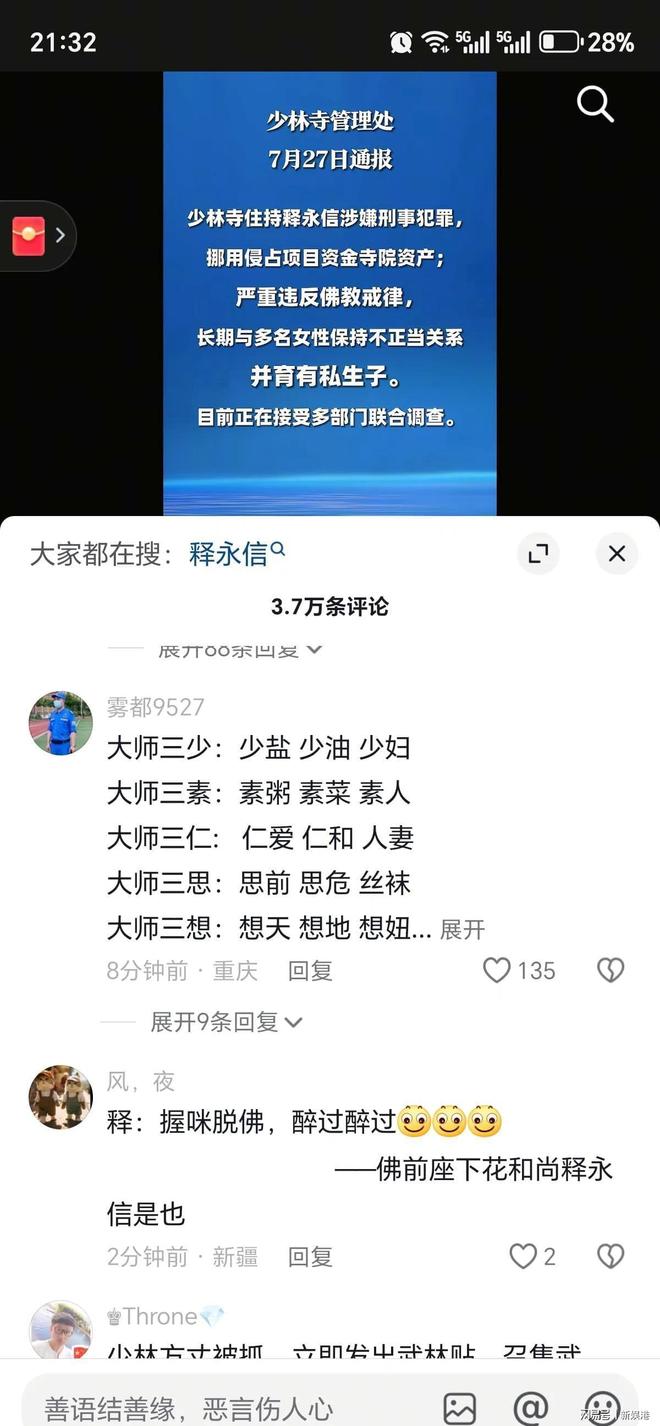Dislike 雾都9527's comment
660x1426 pixels.
(x=610, y=970)
